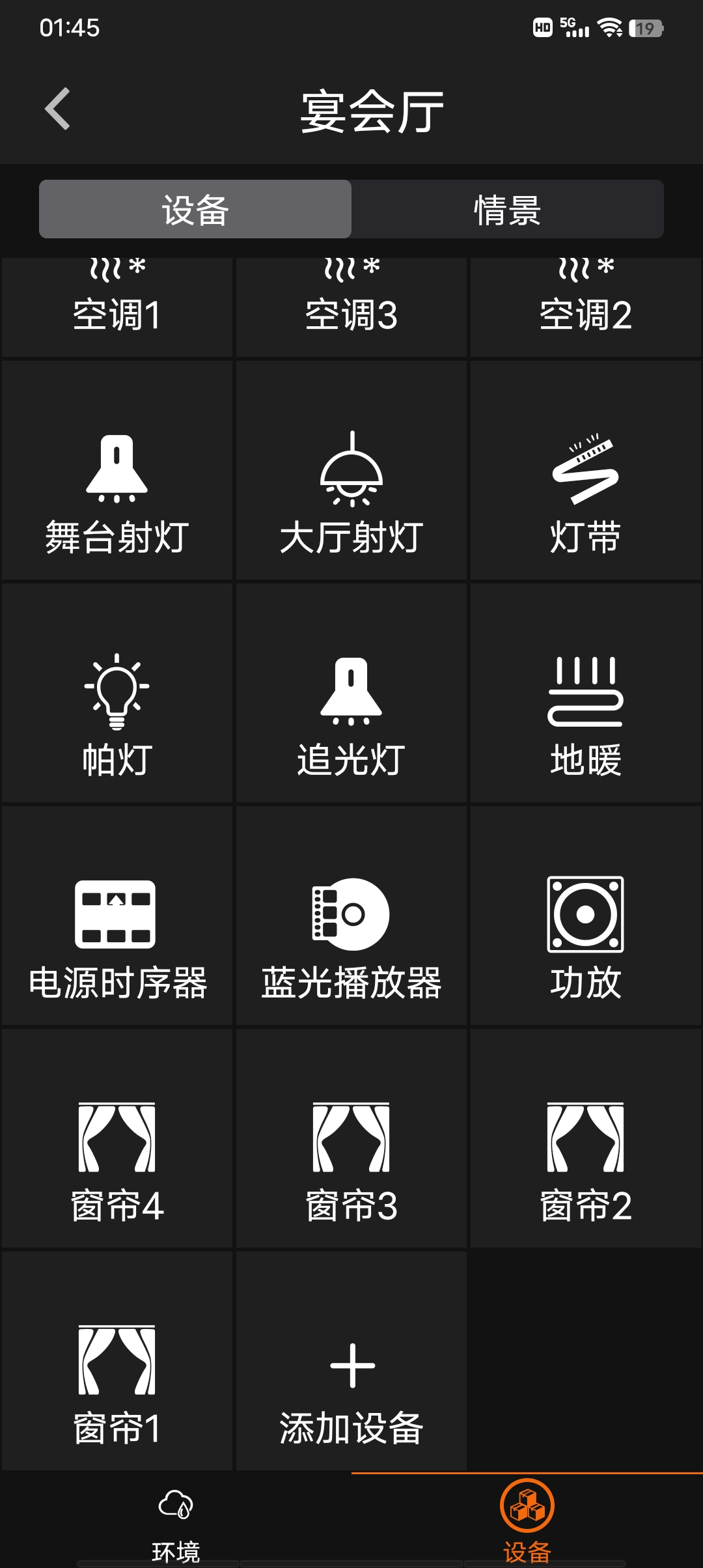This screenshot has width=703, height=1568.
Task: Go back from 宴会厅 screen
Action: tap(57, 109)
